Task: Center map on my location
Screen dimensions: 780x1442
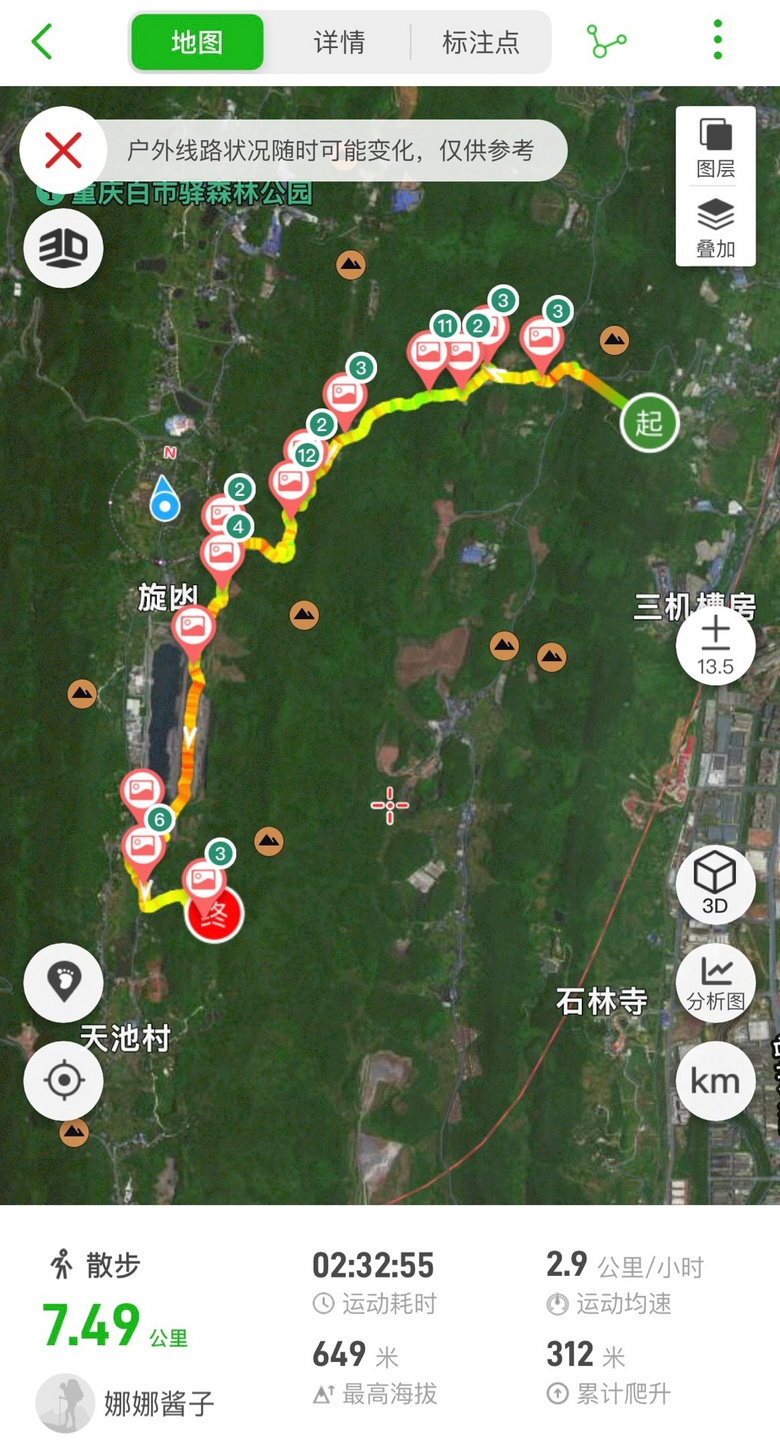Action: (64, 1080)
